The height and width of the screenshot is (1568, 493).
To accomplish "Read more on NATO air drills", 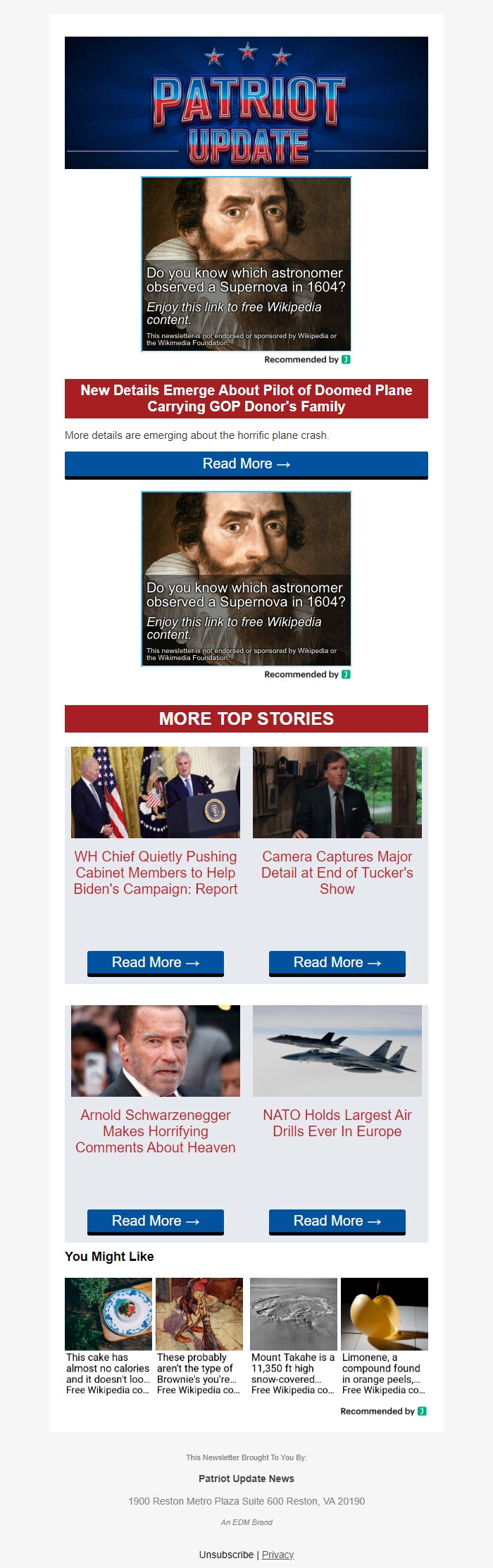I will (x=337, y=1221).
